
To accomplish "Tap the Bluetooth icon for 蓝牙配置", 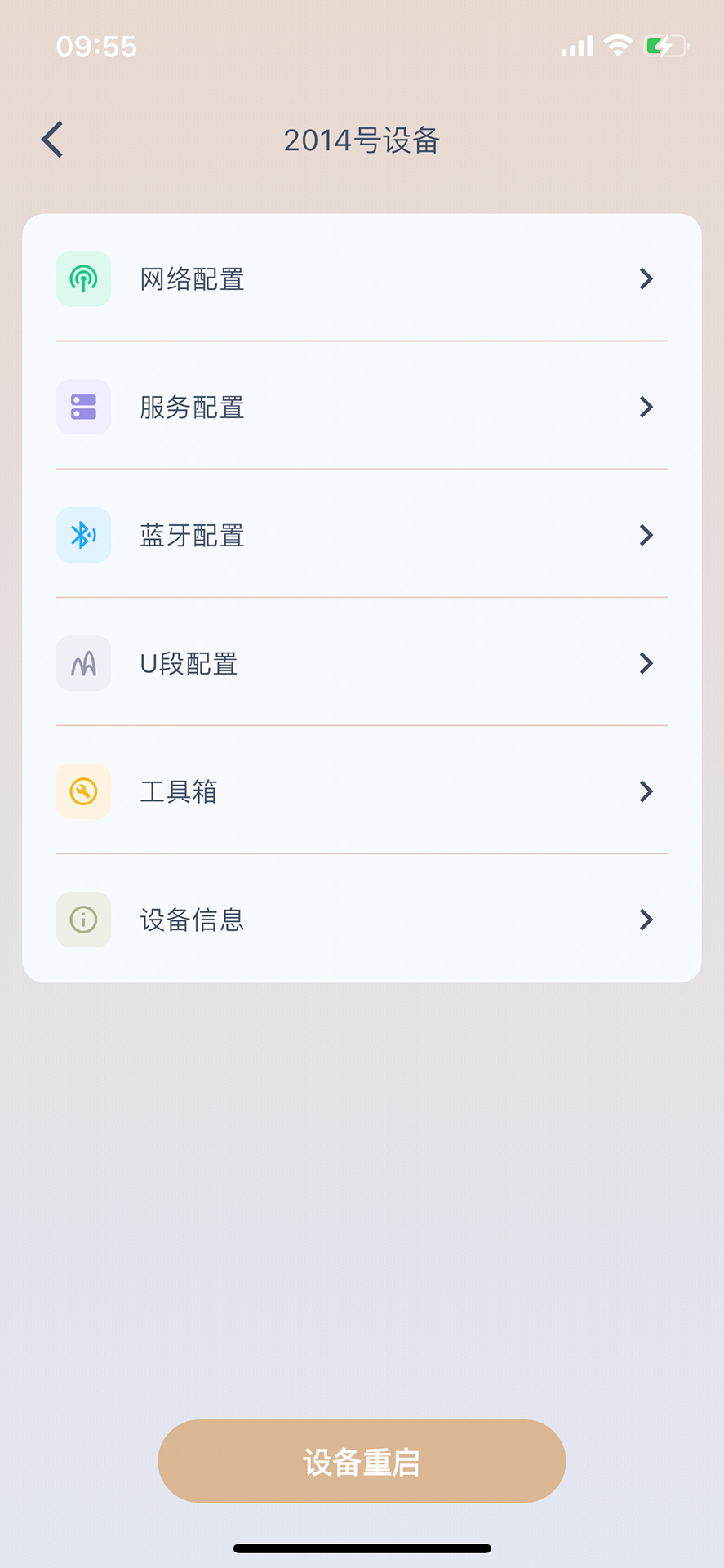I will tap(82, 535).
